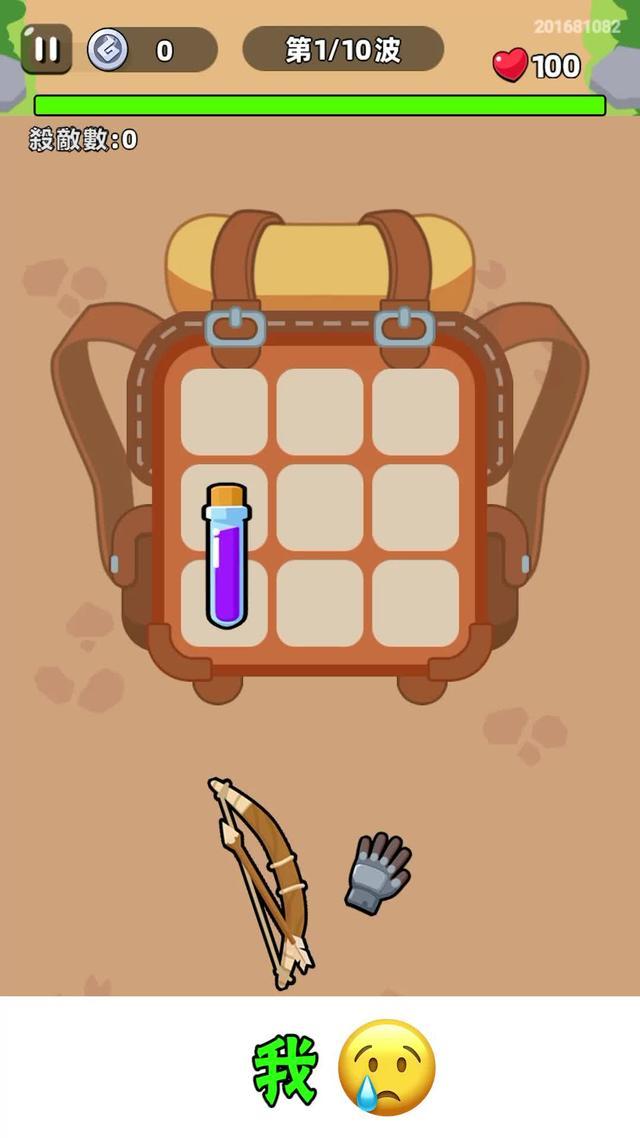Select the gray glove item
Screen dimensions: 640x1138
(378, 872)
